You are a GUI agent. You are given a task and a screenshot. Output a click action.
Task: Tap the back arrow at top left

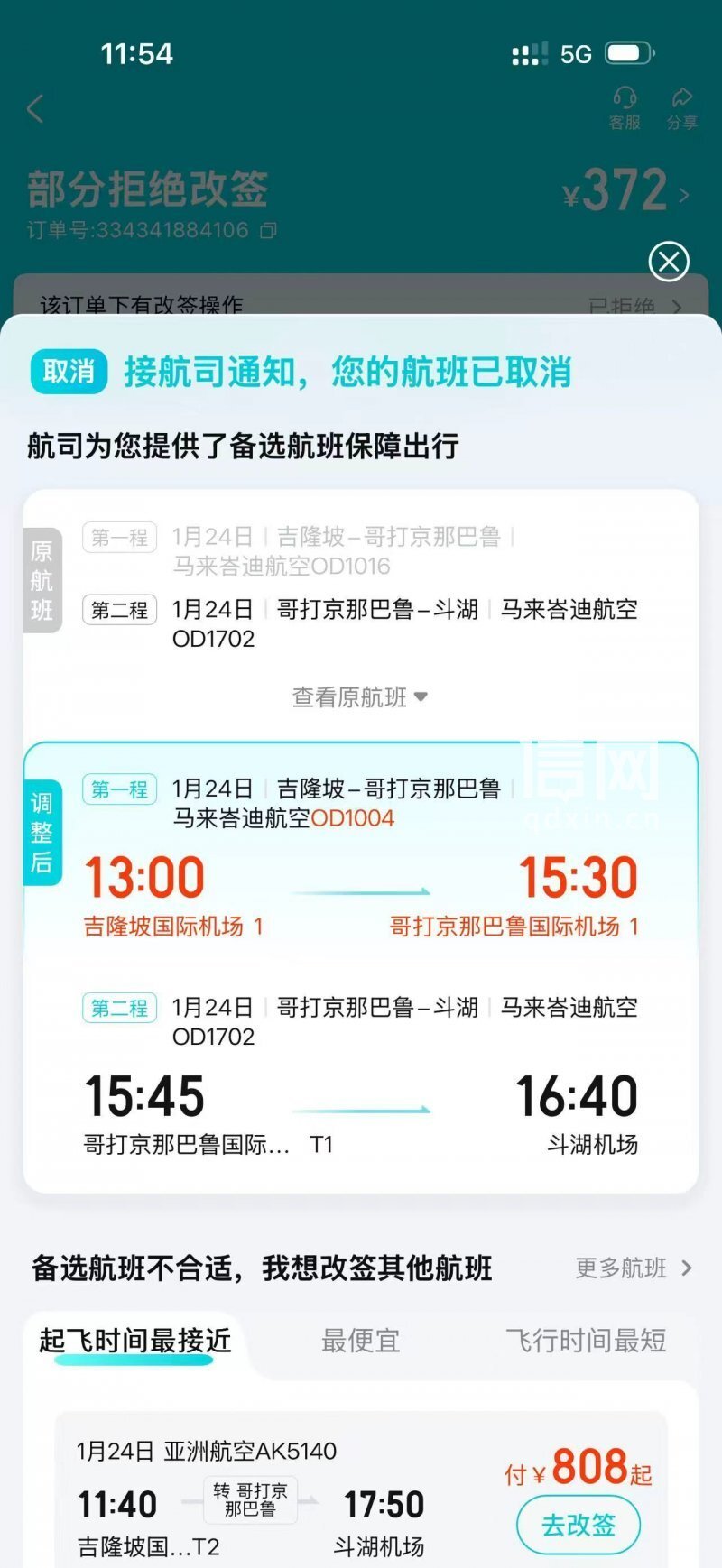tap(34, 108)
